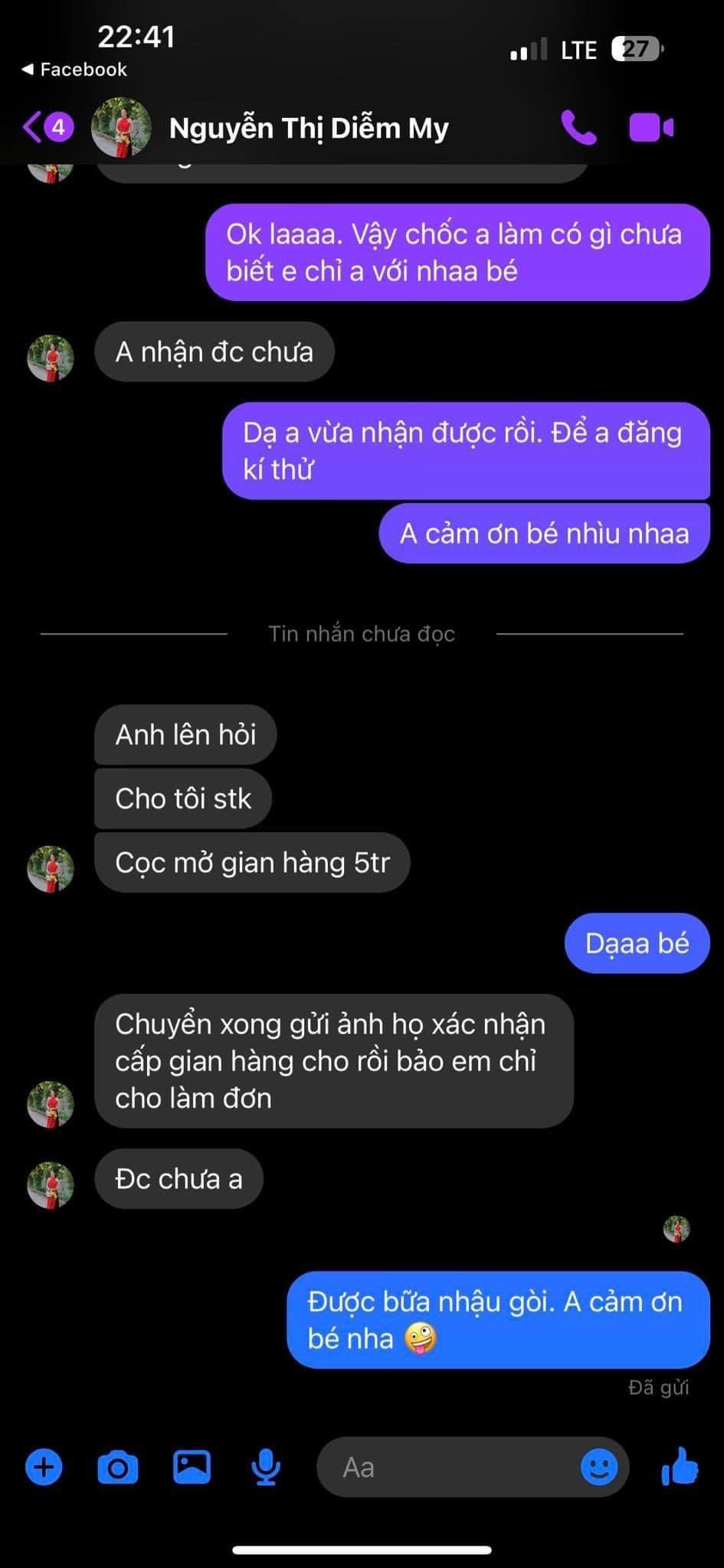The height and width of the screenshot is (1568, 724).
Task: Start a video call with Diễm My
Action: tap(651, 128)
